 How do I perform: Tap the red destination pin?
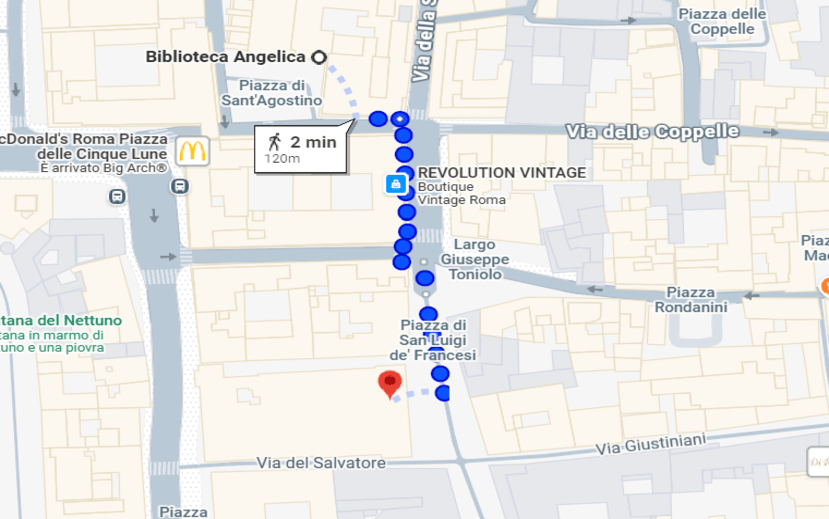click(389, 383)
